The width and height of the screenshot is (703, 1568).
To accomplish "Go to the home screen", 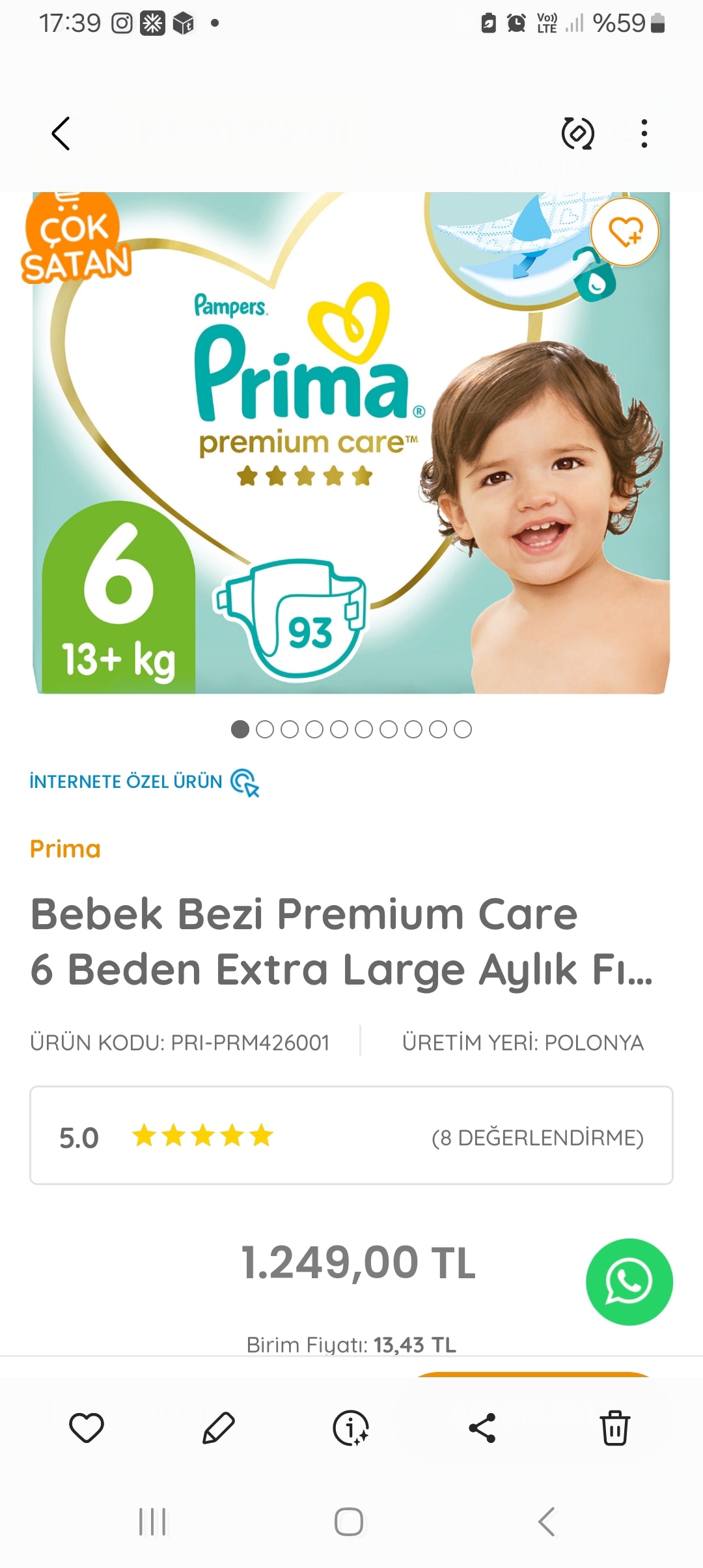I will 349,1522.
